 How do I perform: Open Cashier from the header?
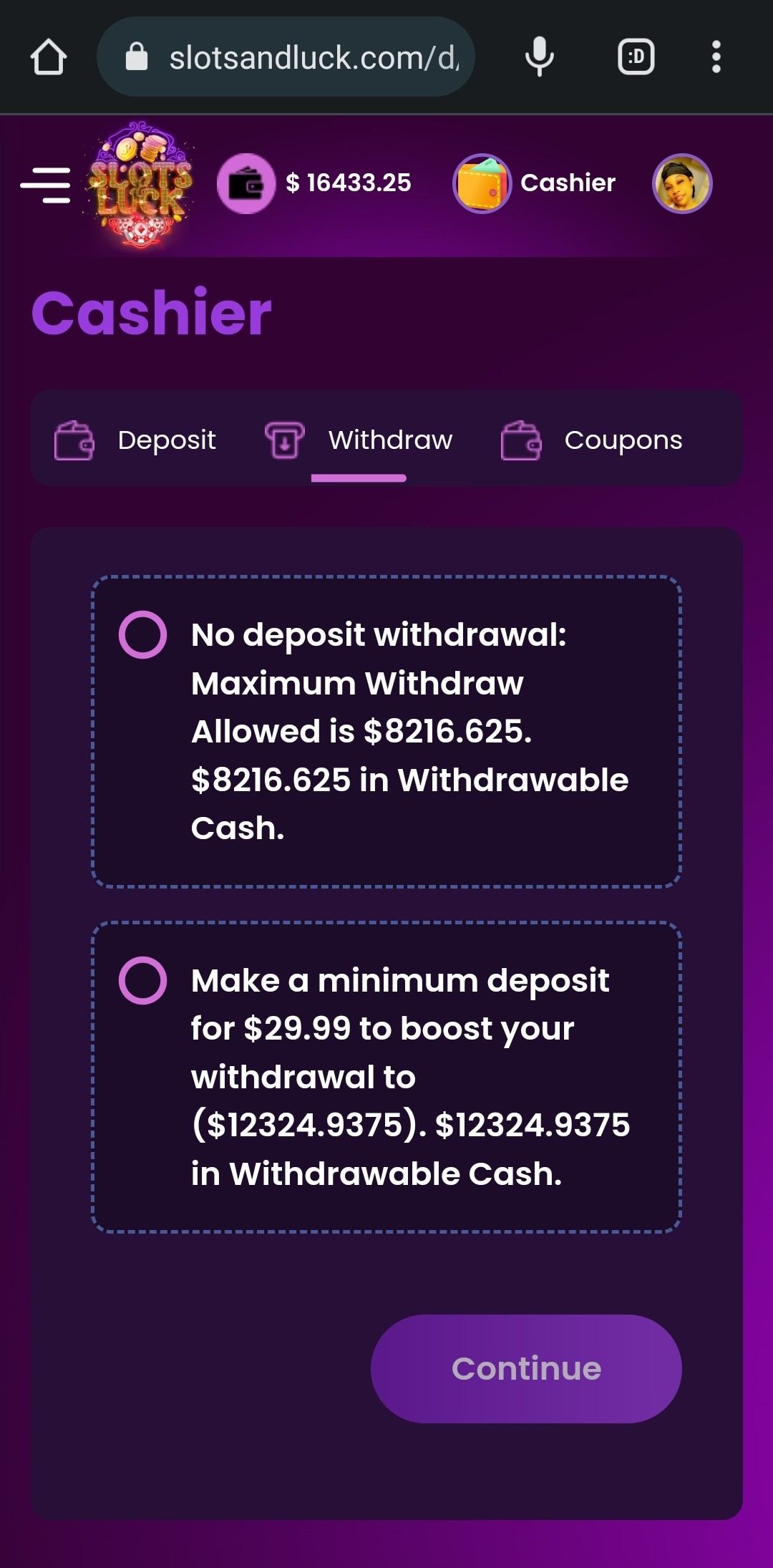[x=535, y=183]
